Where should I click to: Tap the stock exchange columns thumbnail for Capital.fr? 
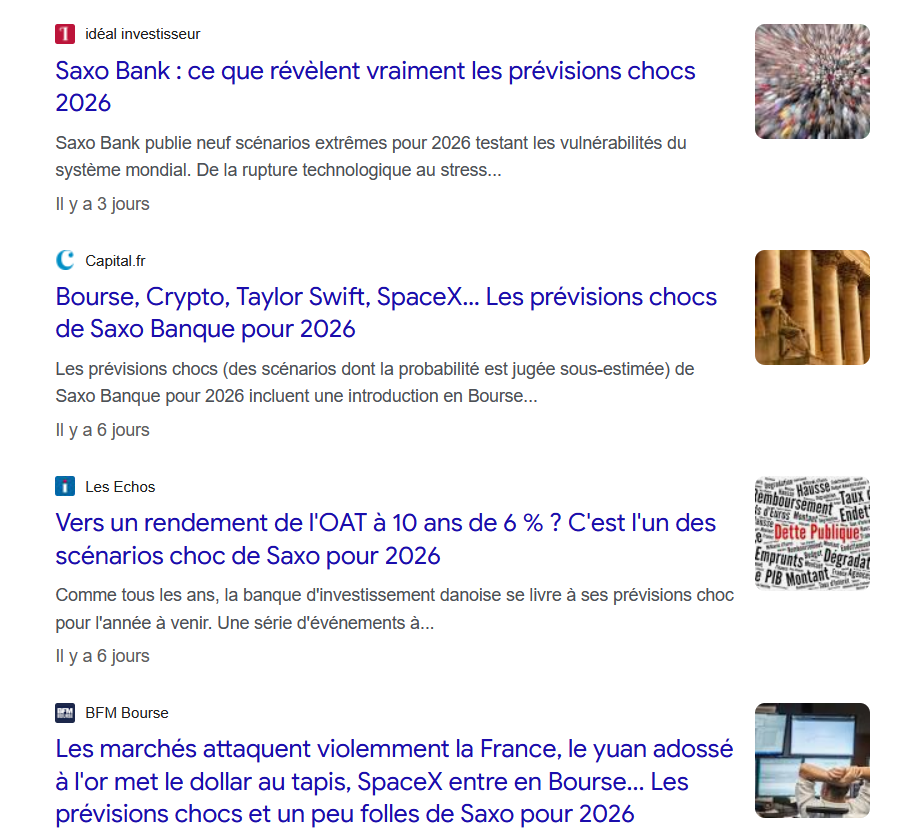point(812,308)
